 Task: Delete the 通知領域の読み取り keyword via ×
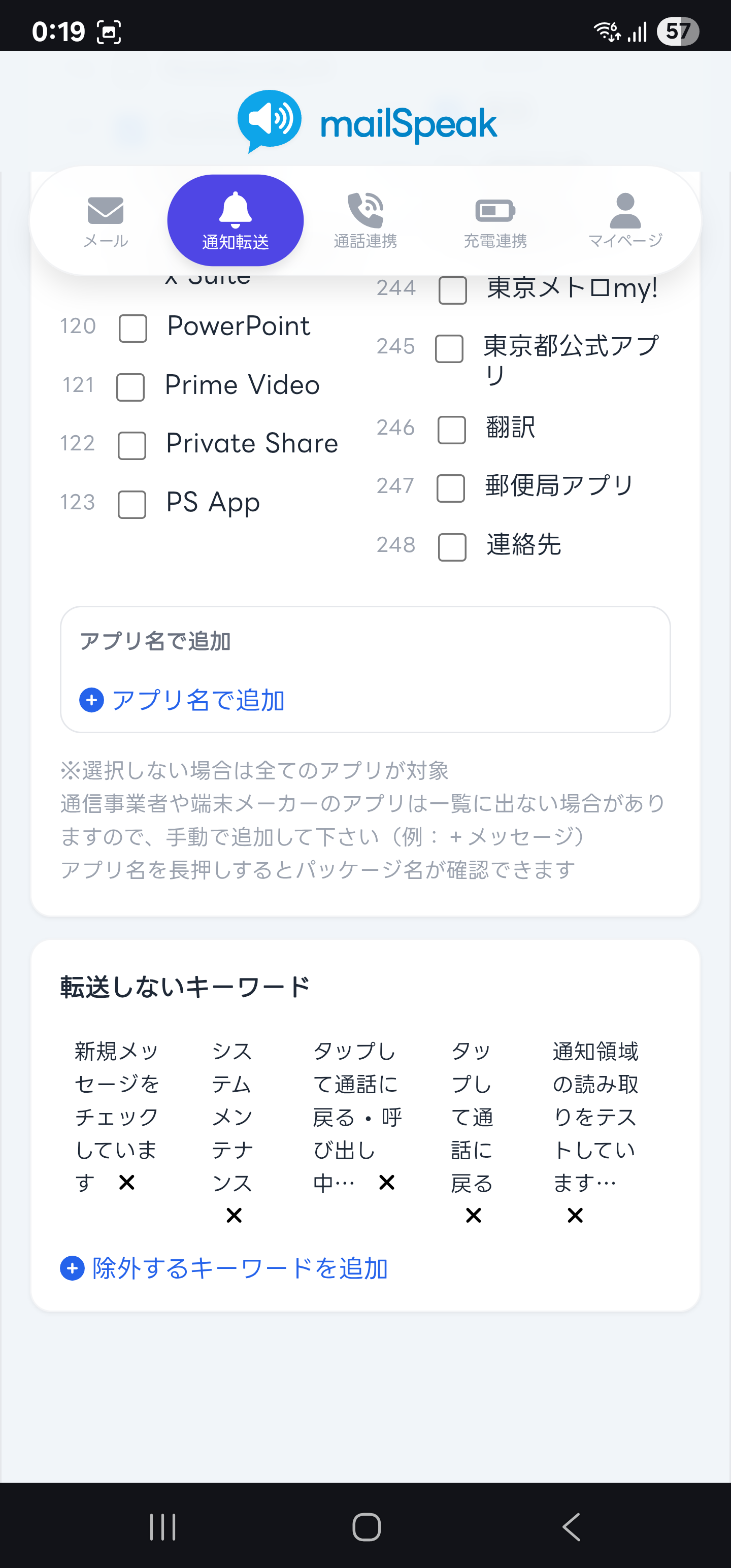point(574,1215)
